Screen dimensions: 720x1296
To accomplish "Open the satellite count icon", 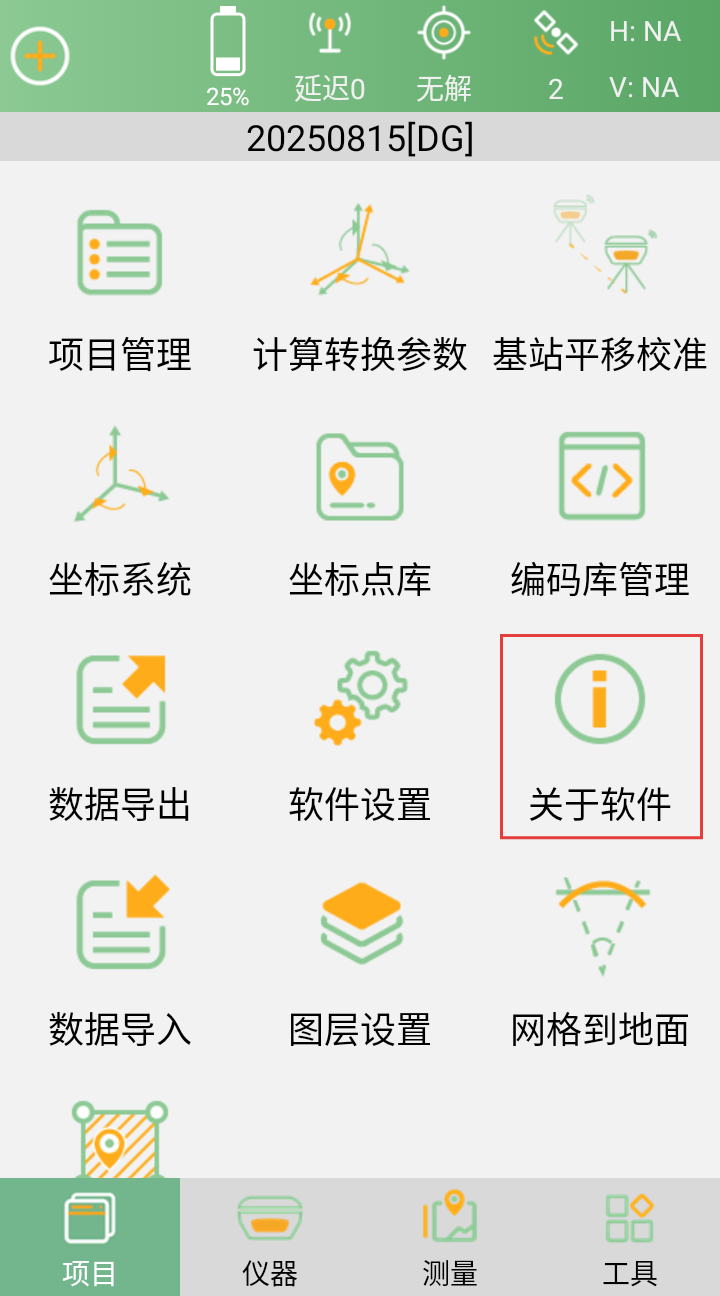I will click(x=555, y=56).
